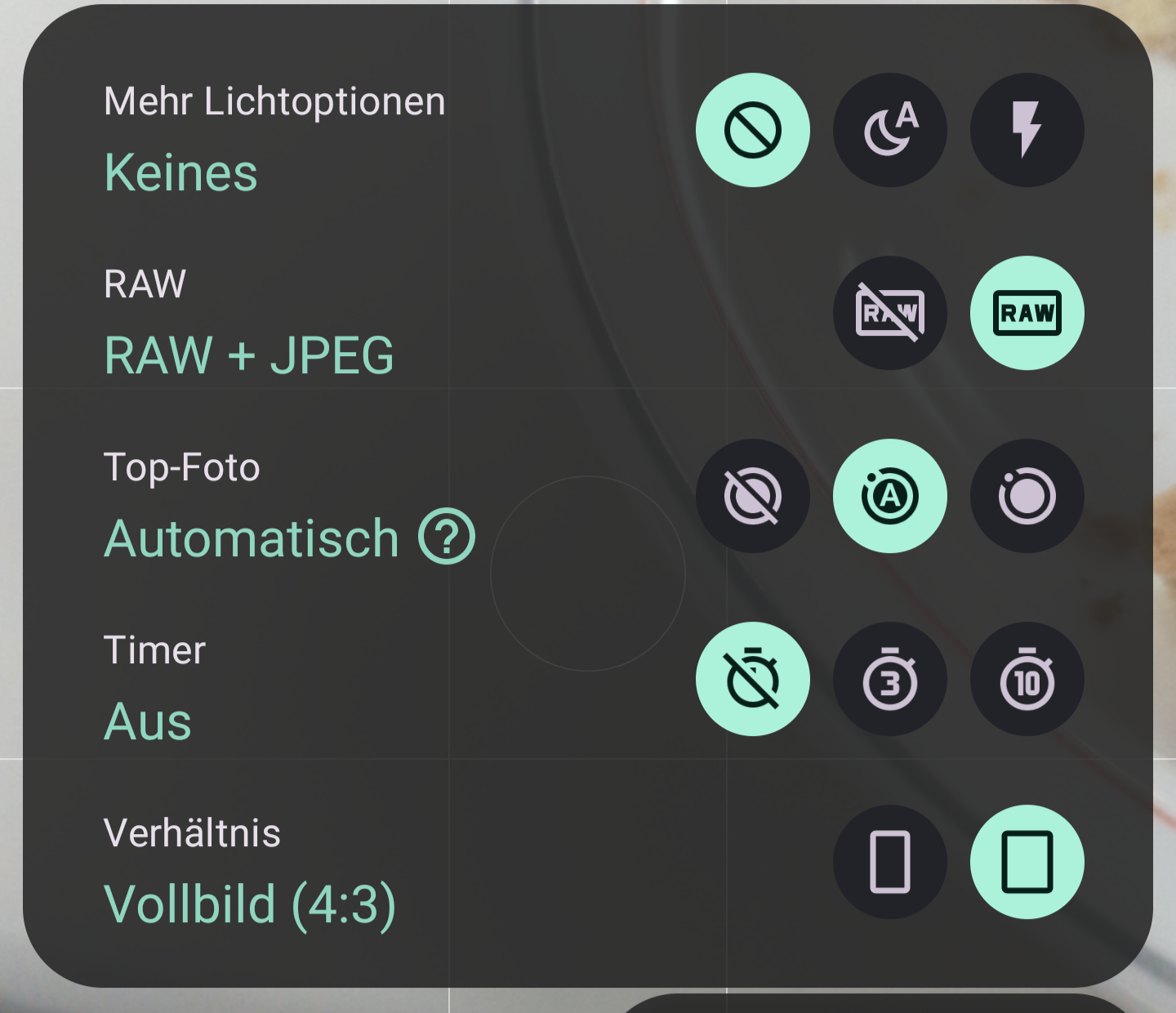Turn off Top-Foto
This screenshot has width=1176, height=1013.
pos(752,496)
